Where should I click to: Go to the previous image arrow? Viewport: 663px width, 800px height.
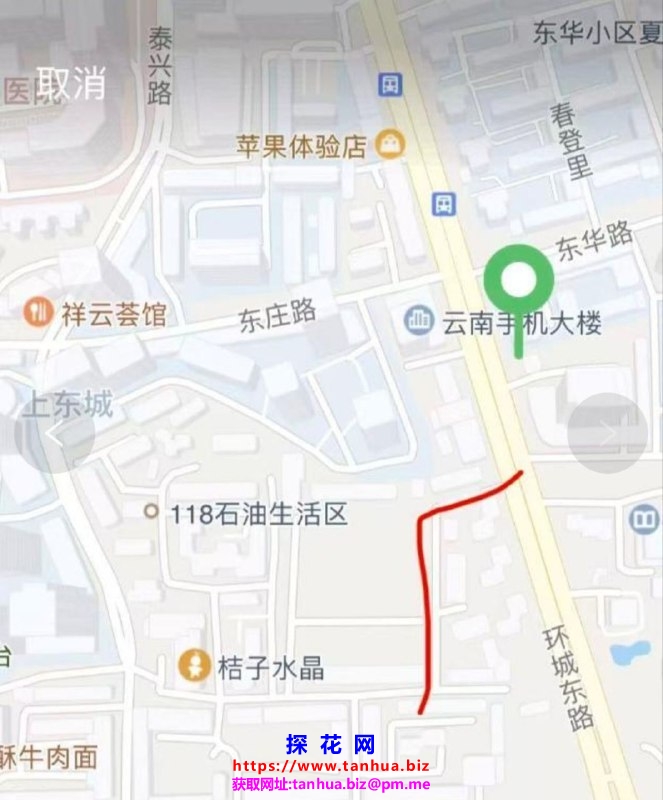click(55, 433)
